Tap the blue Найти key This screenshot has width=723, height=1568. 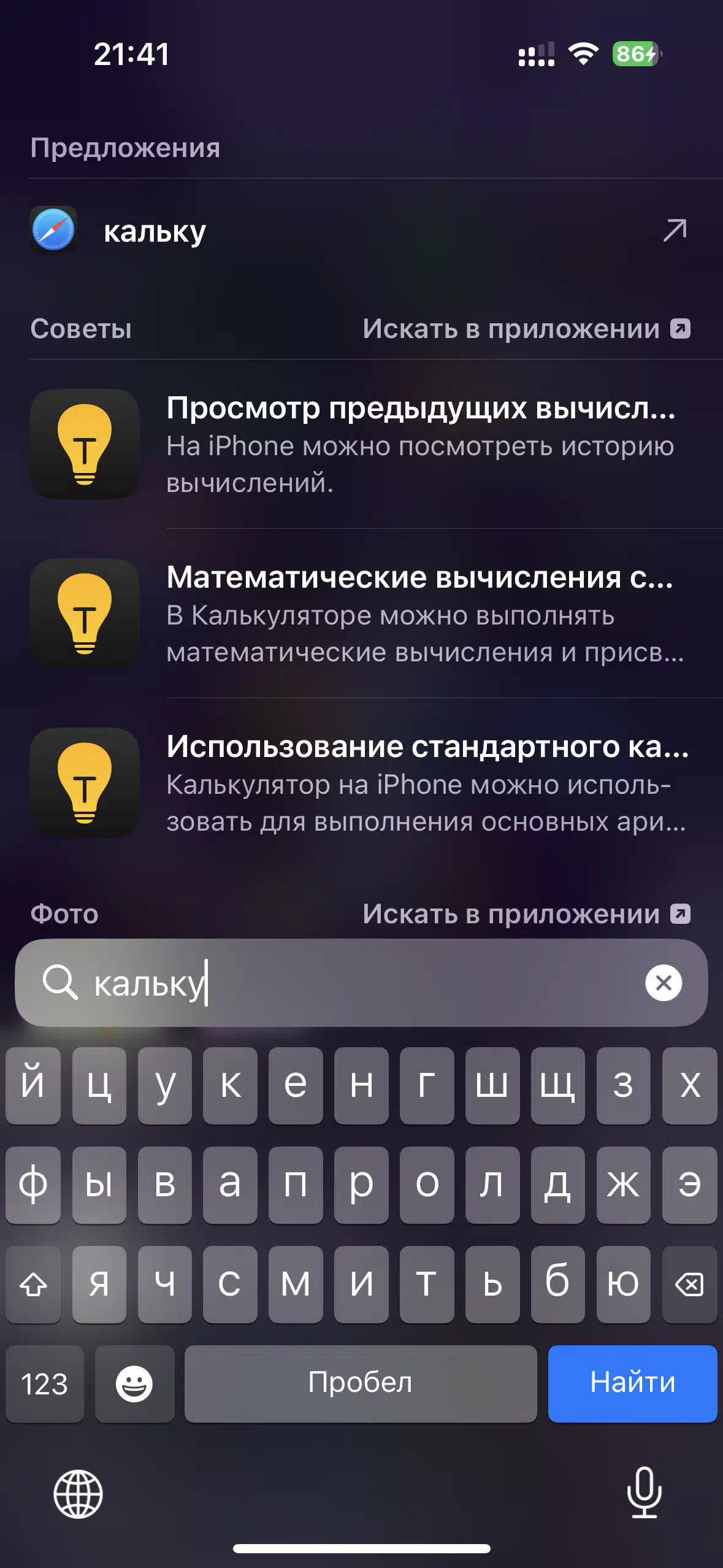(x=632, y=1383)
